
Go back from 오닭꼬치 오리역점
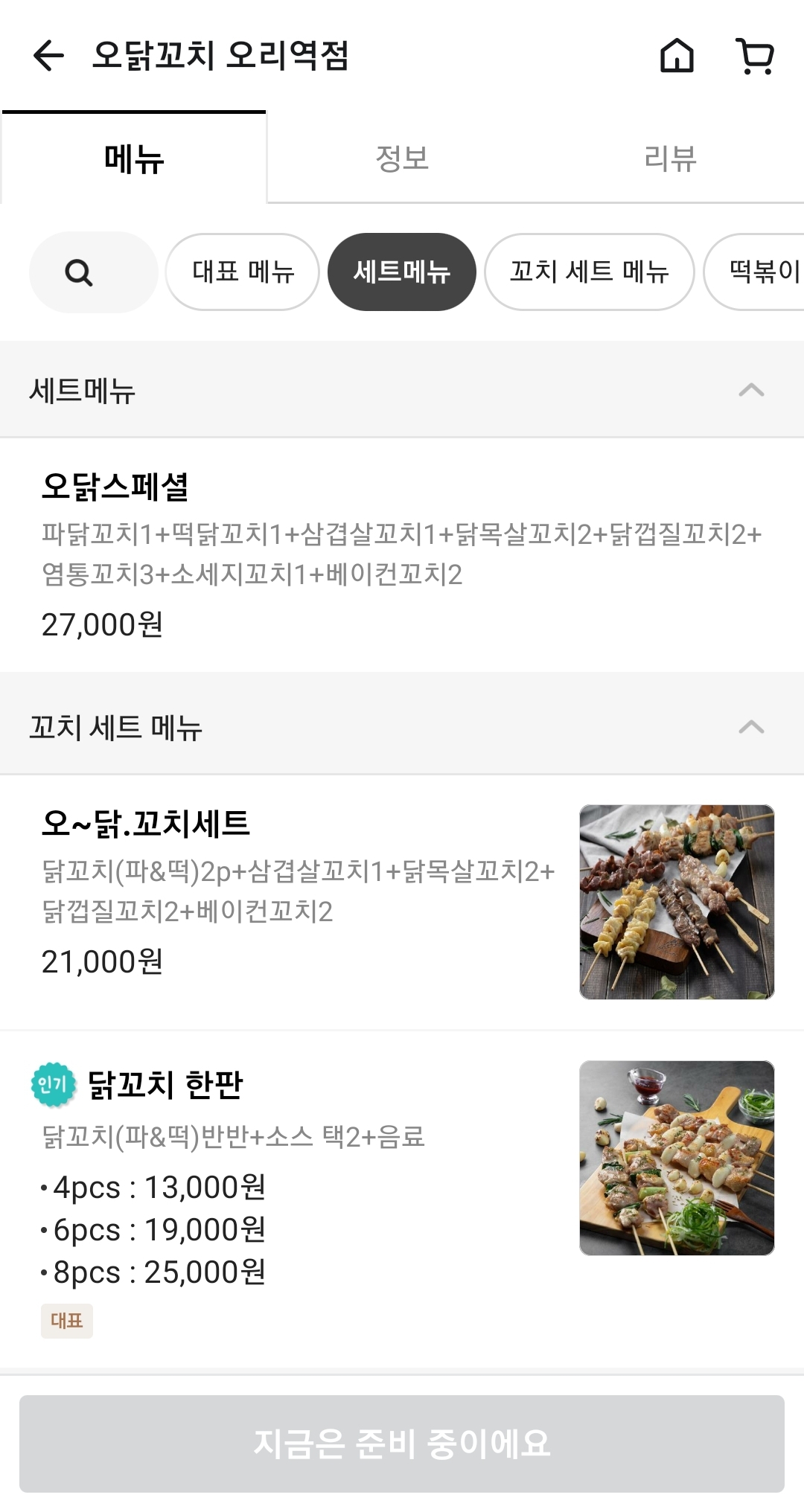coord(49,56)
